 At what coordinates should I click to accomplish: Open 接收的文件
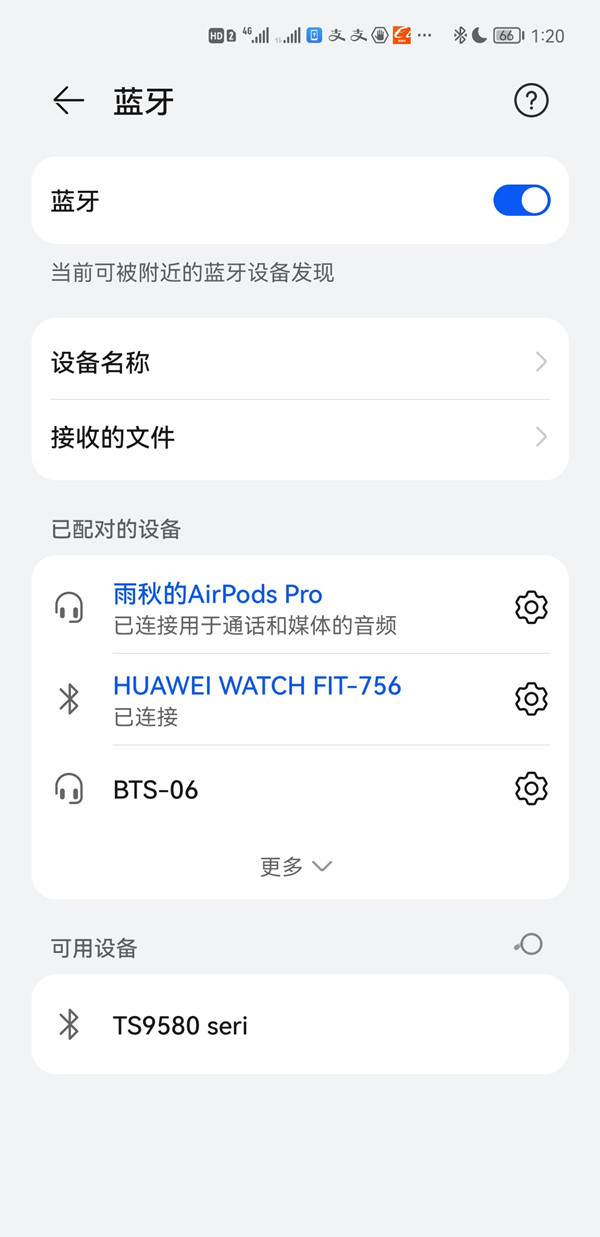tap(300, 437)
